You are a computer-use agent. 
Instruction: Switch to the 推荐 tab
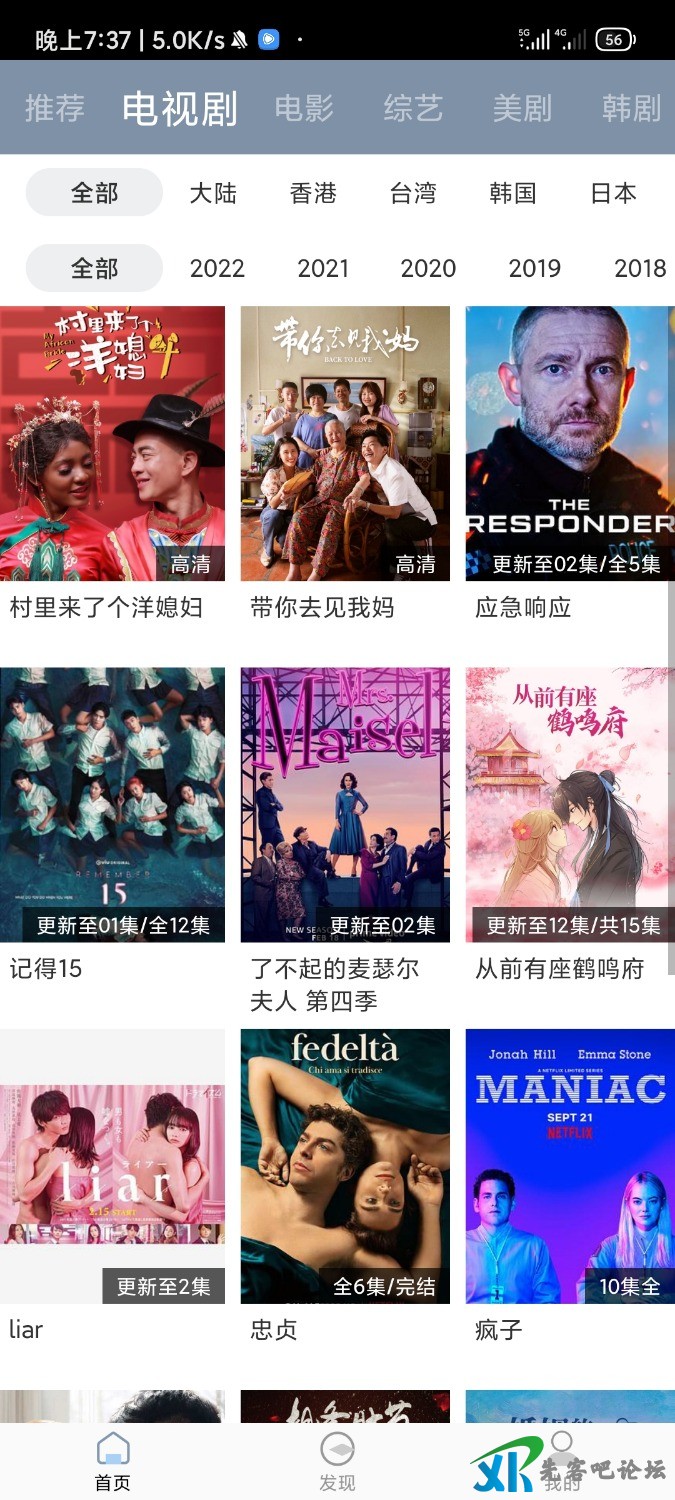[x=55, y=108]
